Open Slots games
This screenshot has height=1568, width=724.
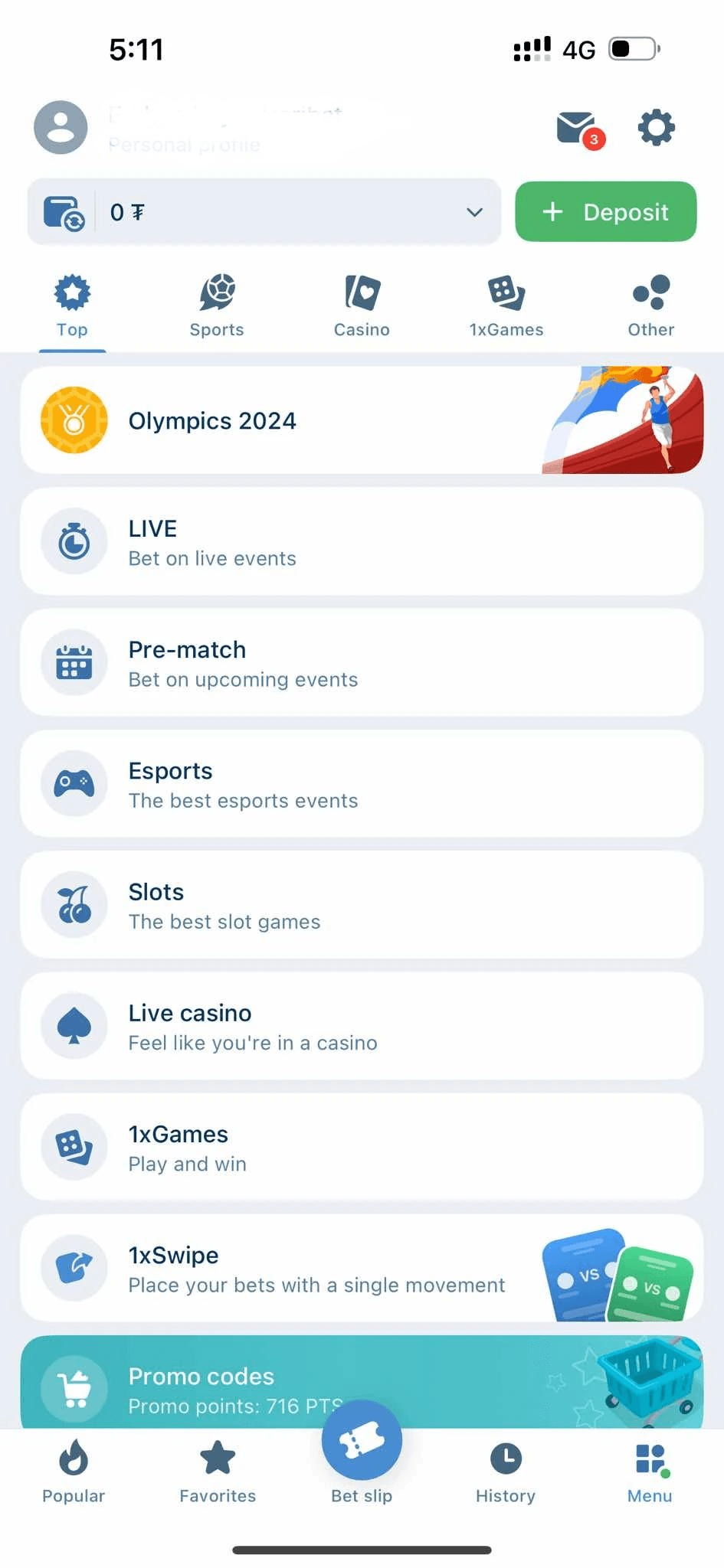(362, 905)
